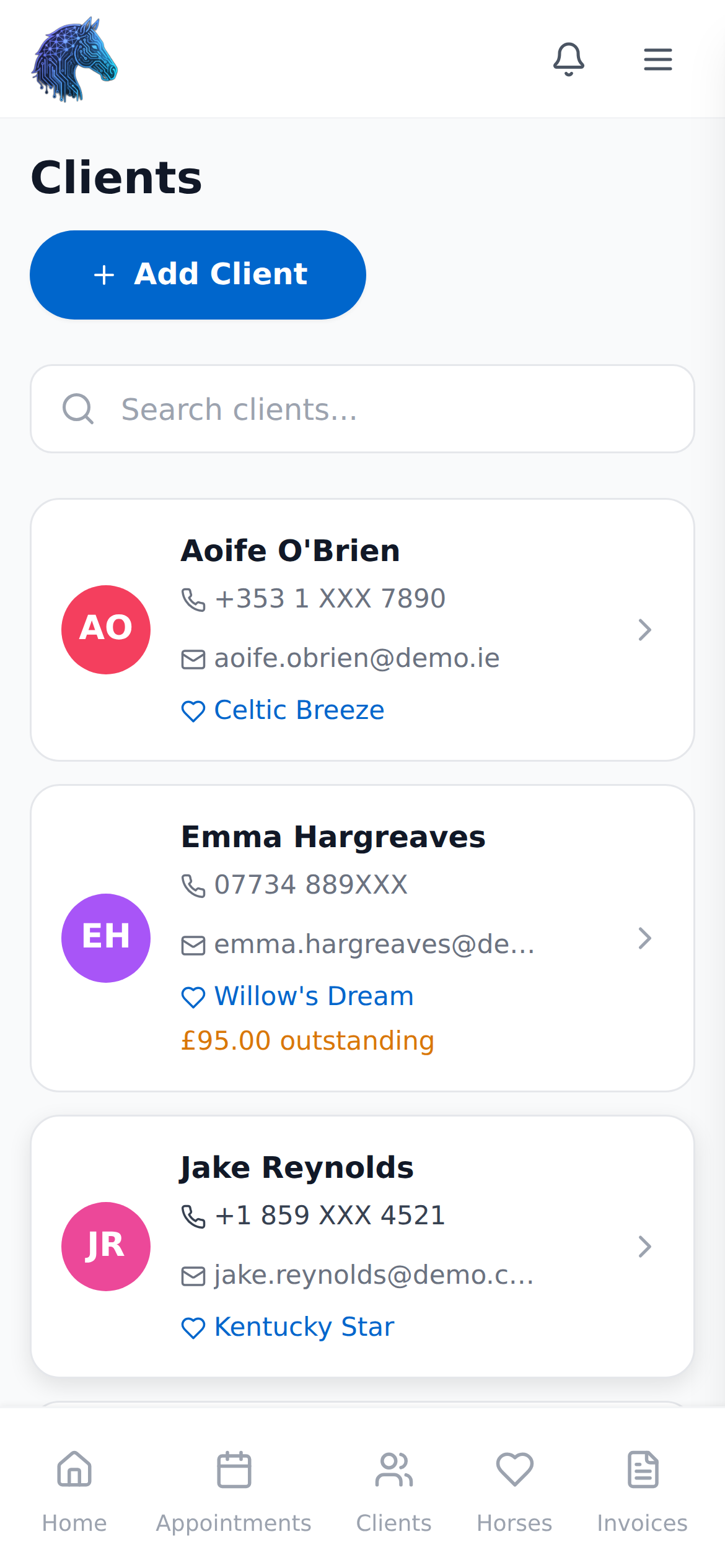
Task: Expand Aoife O'Brien's client details chevron
Action: tap(646, 629)
